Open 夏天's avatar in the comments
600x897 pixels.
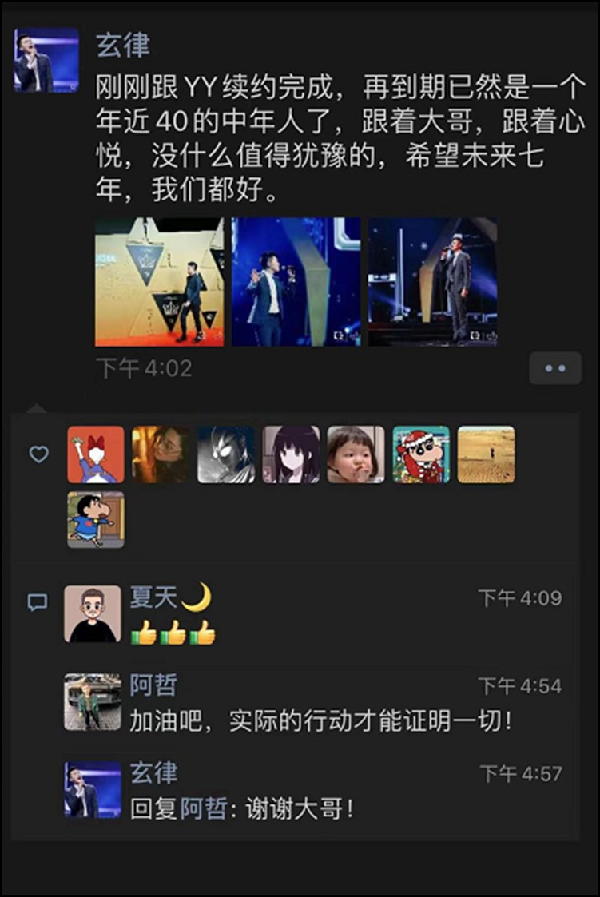(x=92, y=613)
